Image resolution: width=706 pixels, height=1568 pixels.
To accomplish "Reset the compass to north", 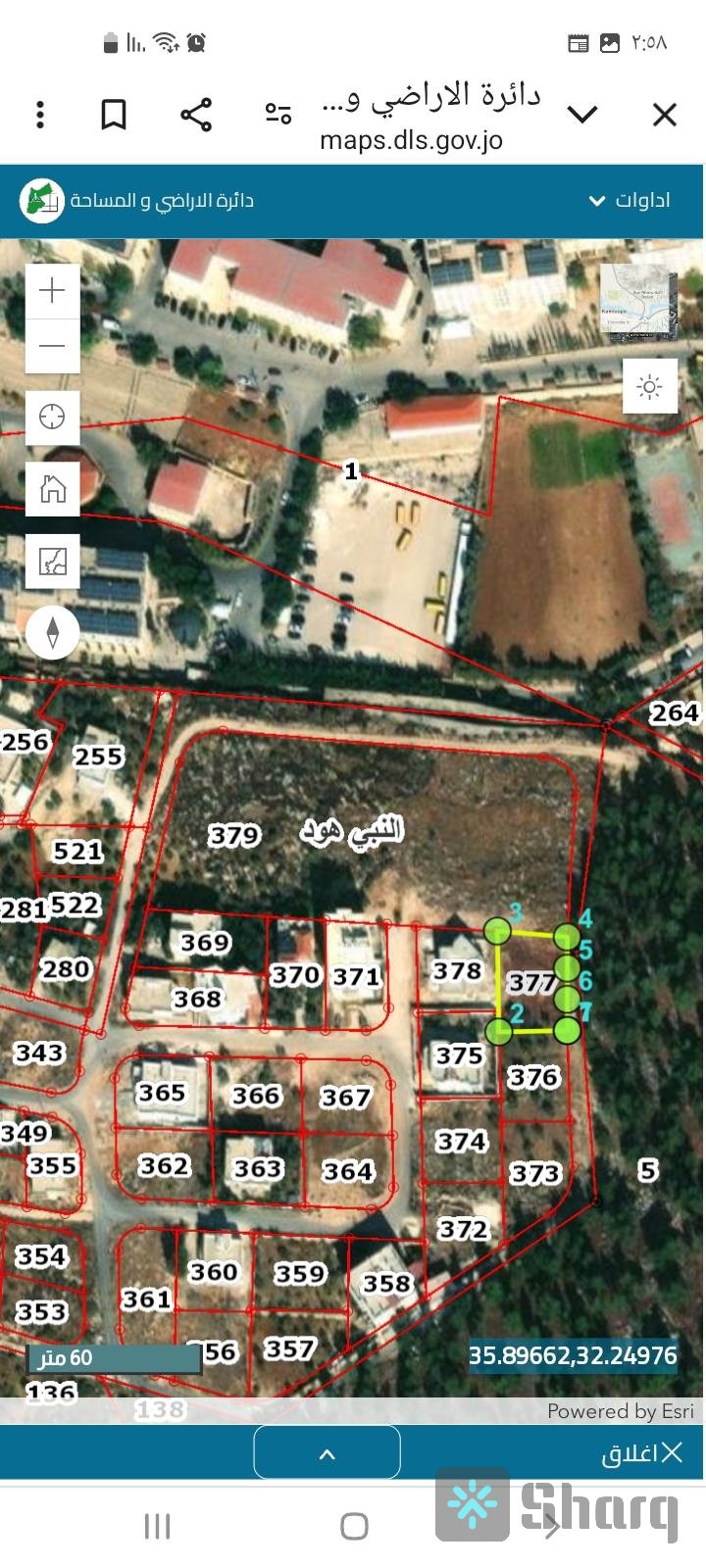I will [52, 632].
